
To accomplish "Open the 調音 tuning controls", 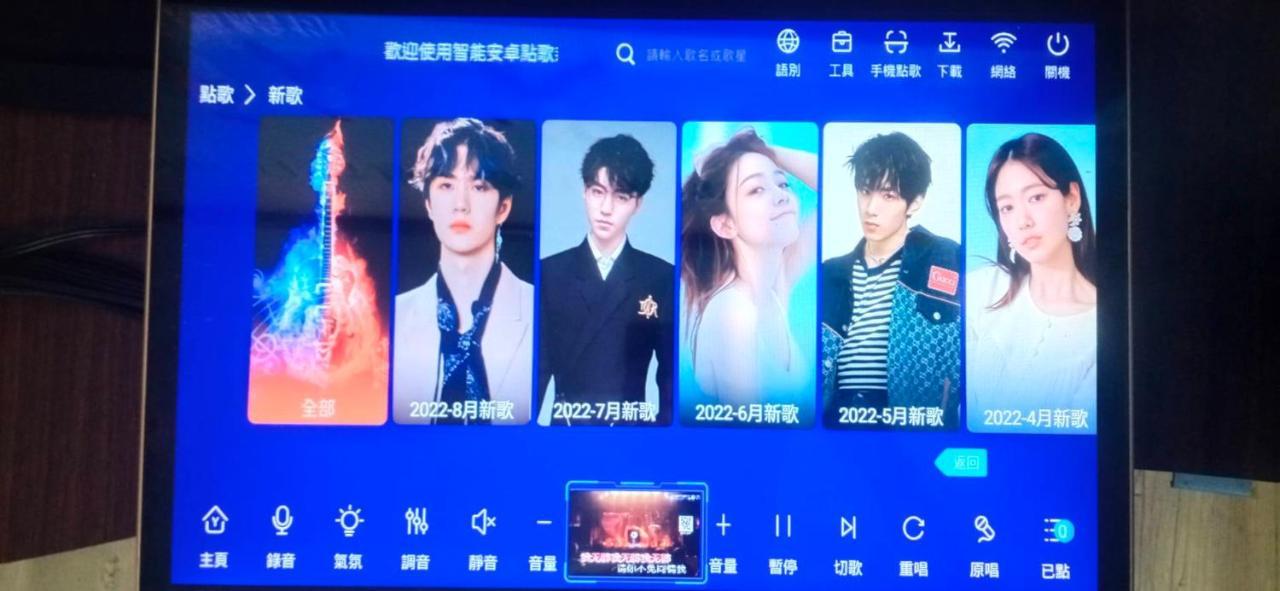I will (416, 535).
